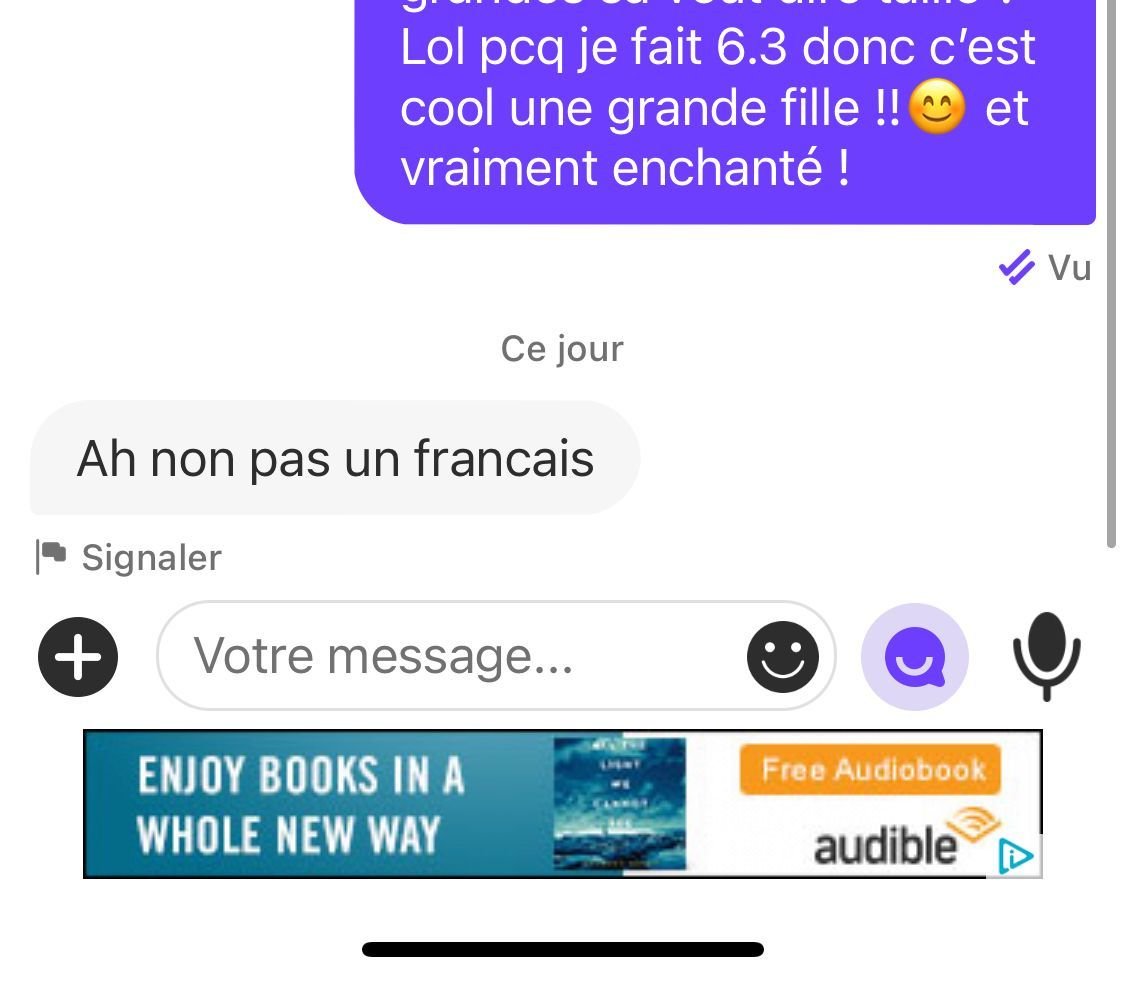1125x981 pixels.
Task: Record a voice message with the microphone
Action: (1046, 656)
